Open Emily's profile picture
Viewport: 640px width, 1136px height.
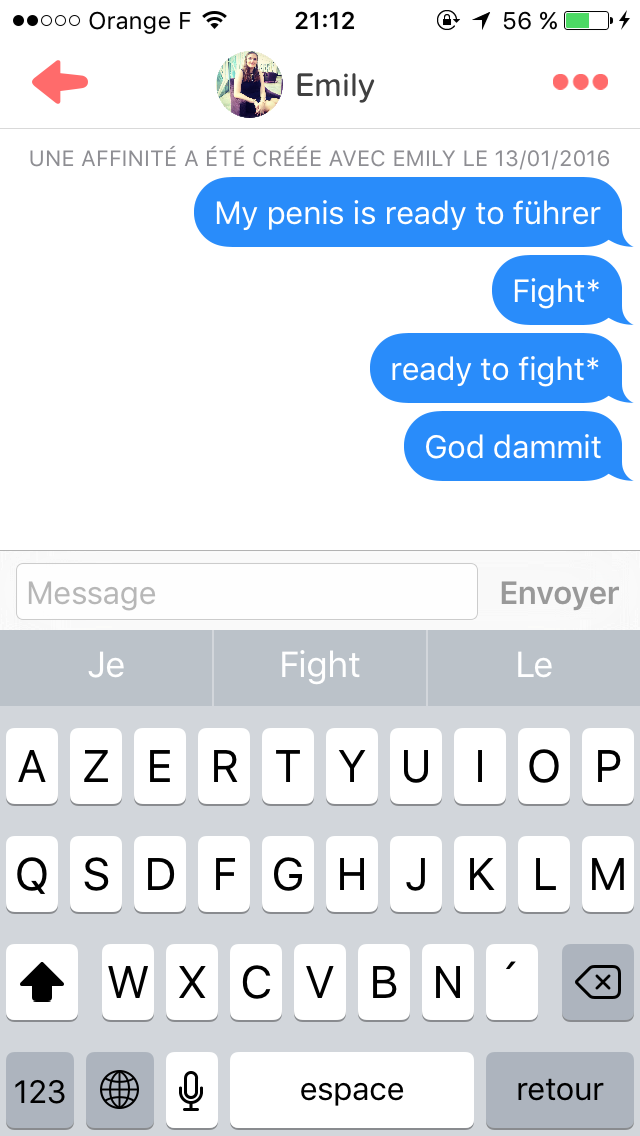(249, 85)
